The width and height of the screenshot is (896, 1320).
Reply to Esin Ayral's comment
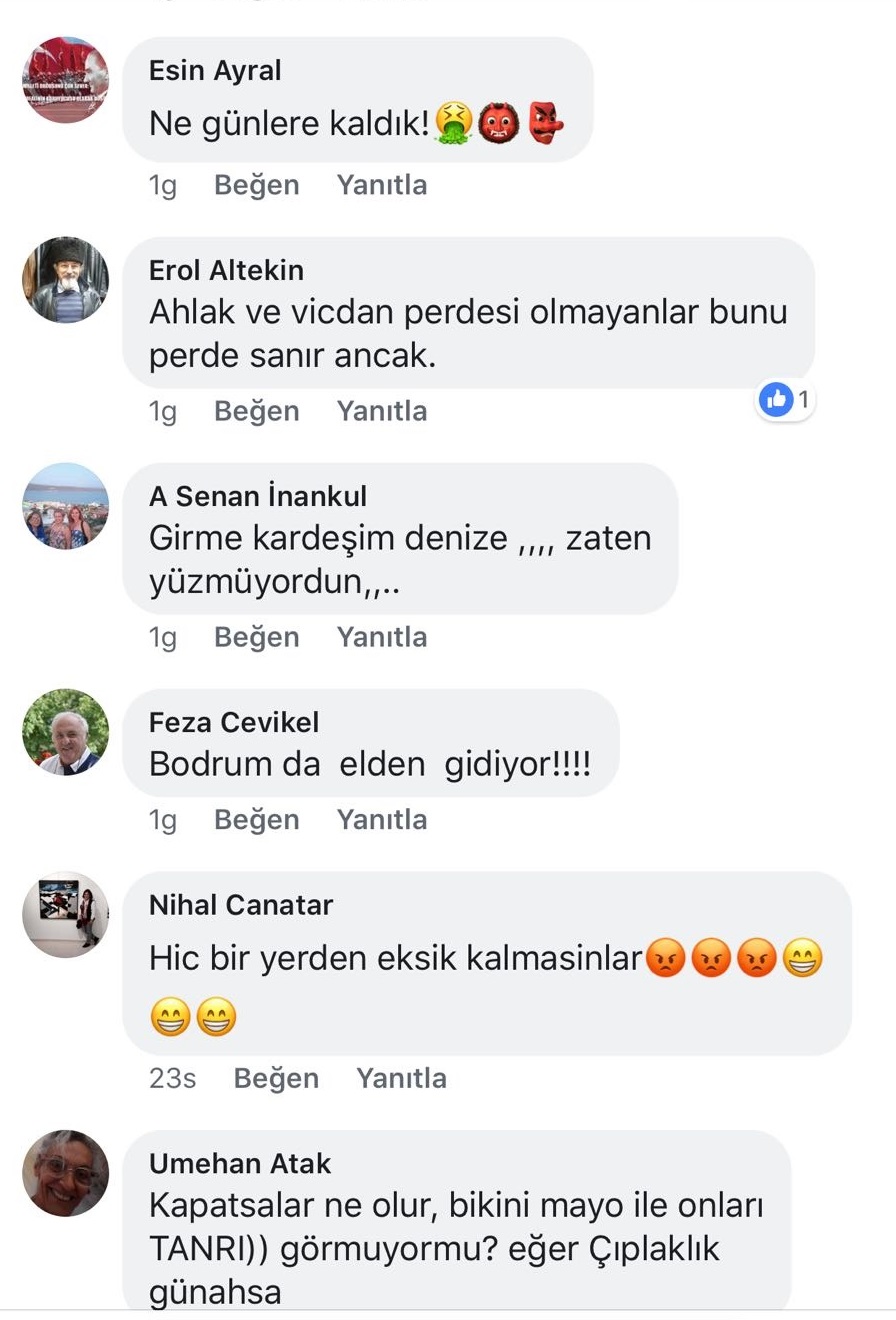381,185
